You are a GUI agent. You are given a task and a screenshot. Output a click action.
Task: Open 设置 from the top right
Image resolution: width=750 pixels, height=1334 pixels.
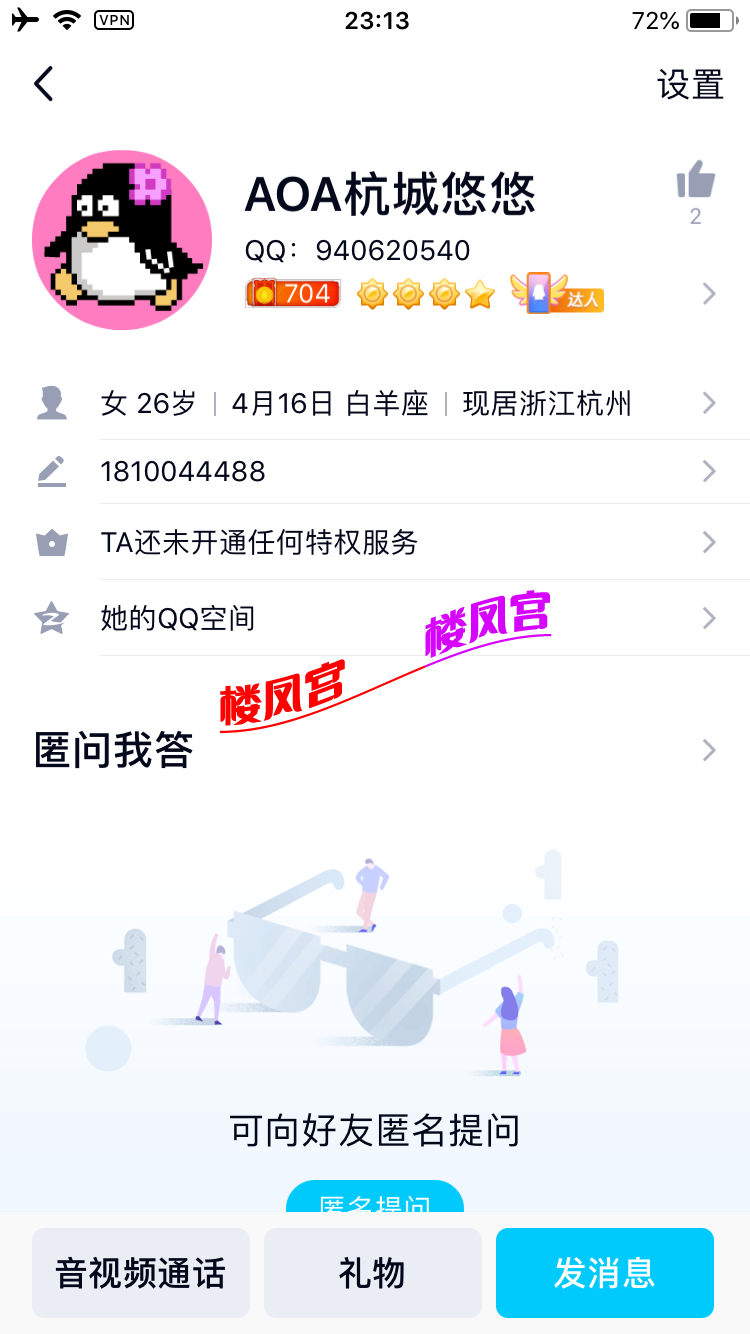[691, 86]
